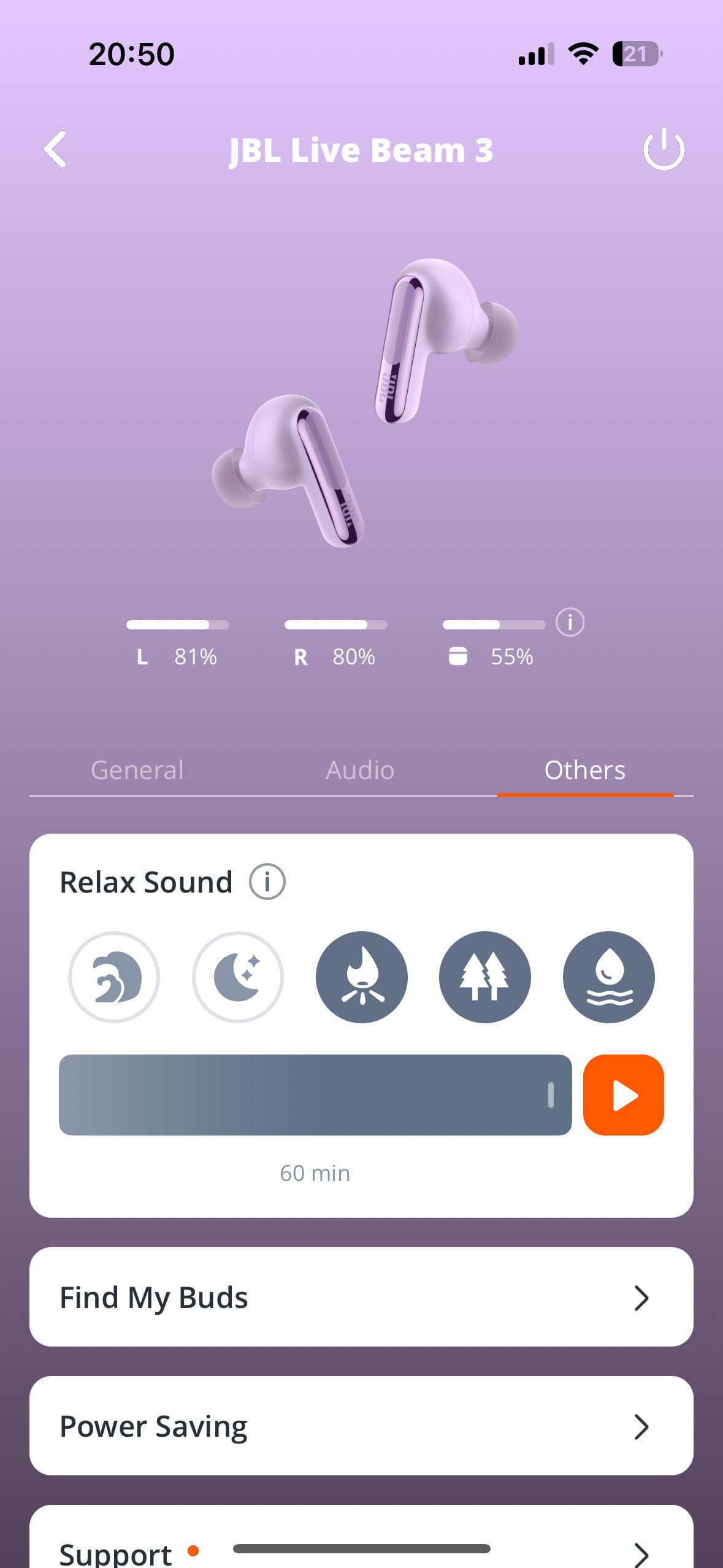The image size is (723, 1568).
Task: Open the battery info icon
Action: click(570, 623)
